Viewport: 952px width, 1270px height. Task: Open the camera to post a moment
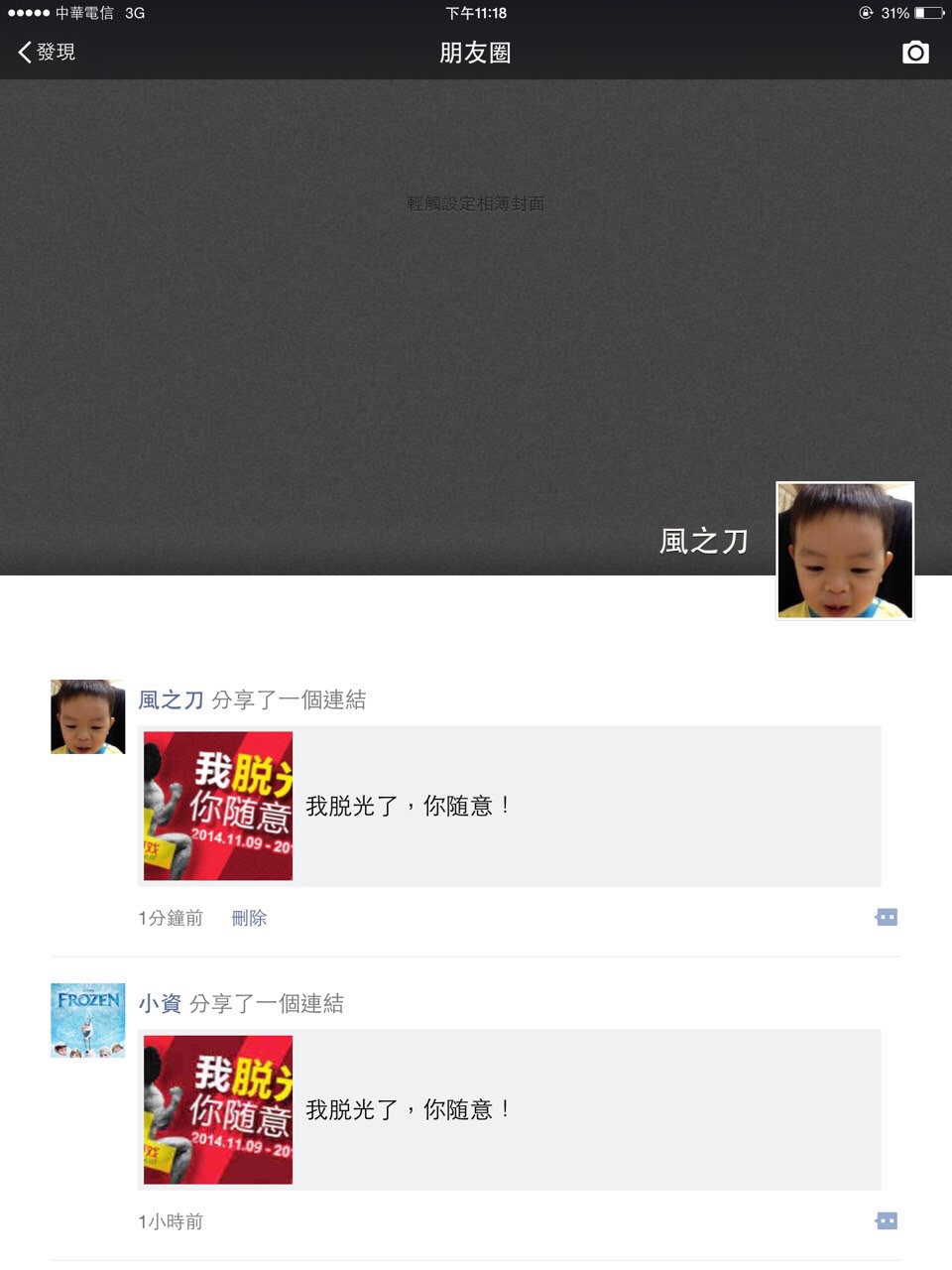point(914,53)
